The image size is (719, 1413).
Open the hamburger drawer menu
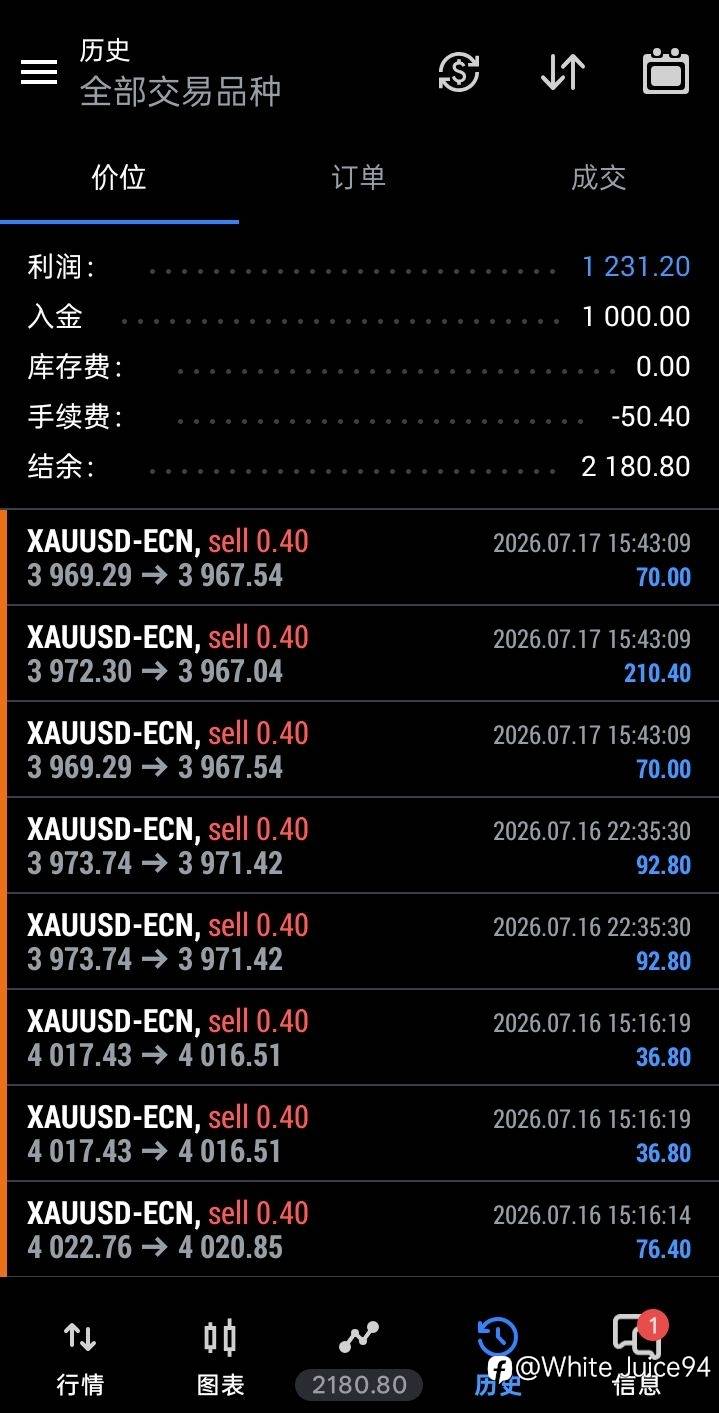point(39,72)
